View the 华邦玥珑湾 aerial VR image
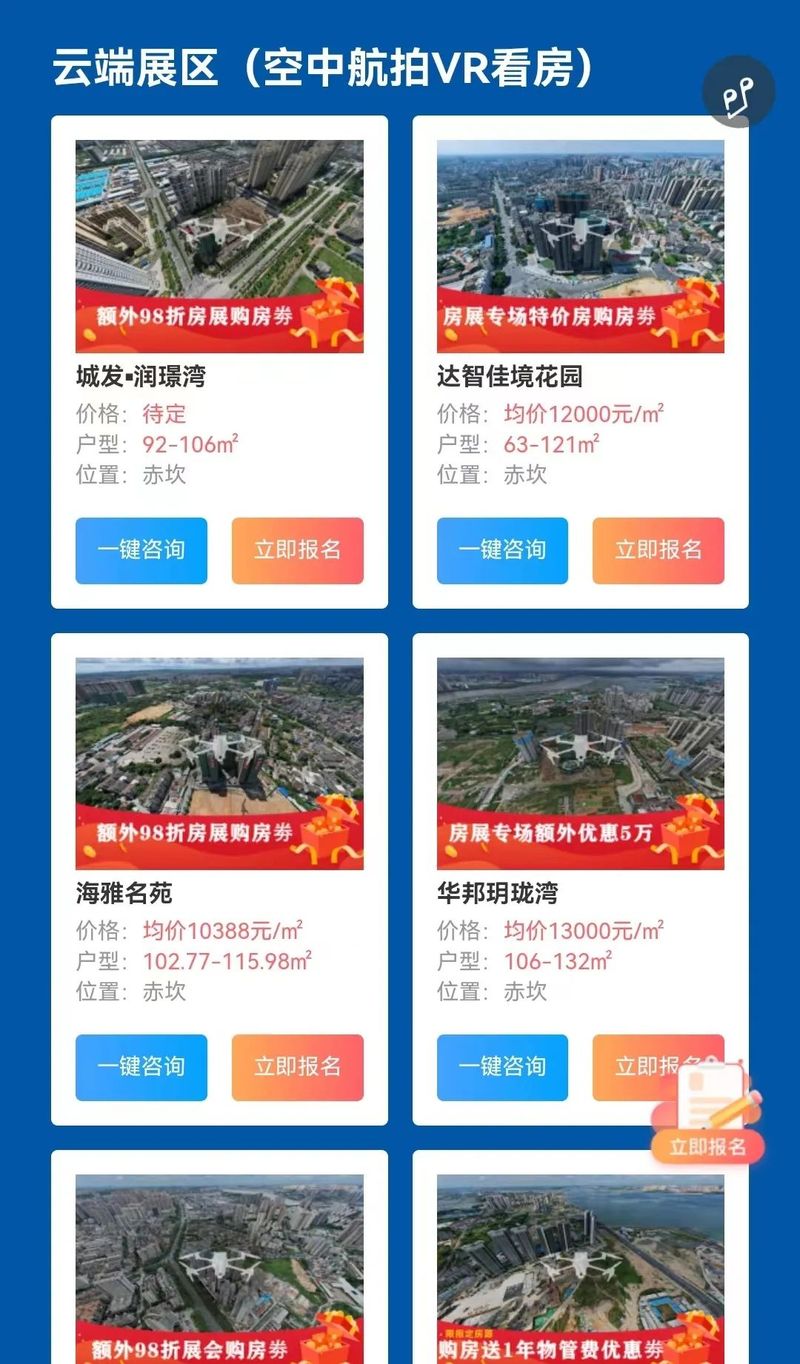Viewport: 800px width, 1364px height. point(580,763)
